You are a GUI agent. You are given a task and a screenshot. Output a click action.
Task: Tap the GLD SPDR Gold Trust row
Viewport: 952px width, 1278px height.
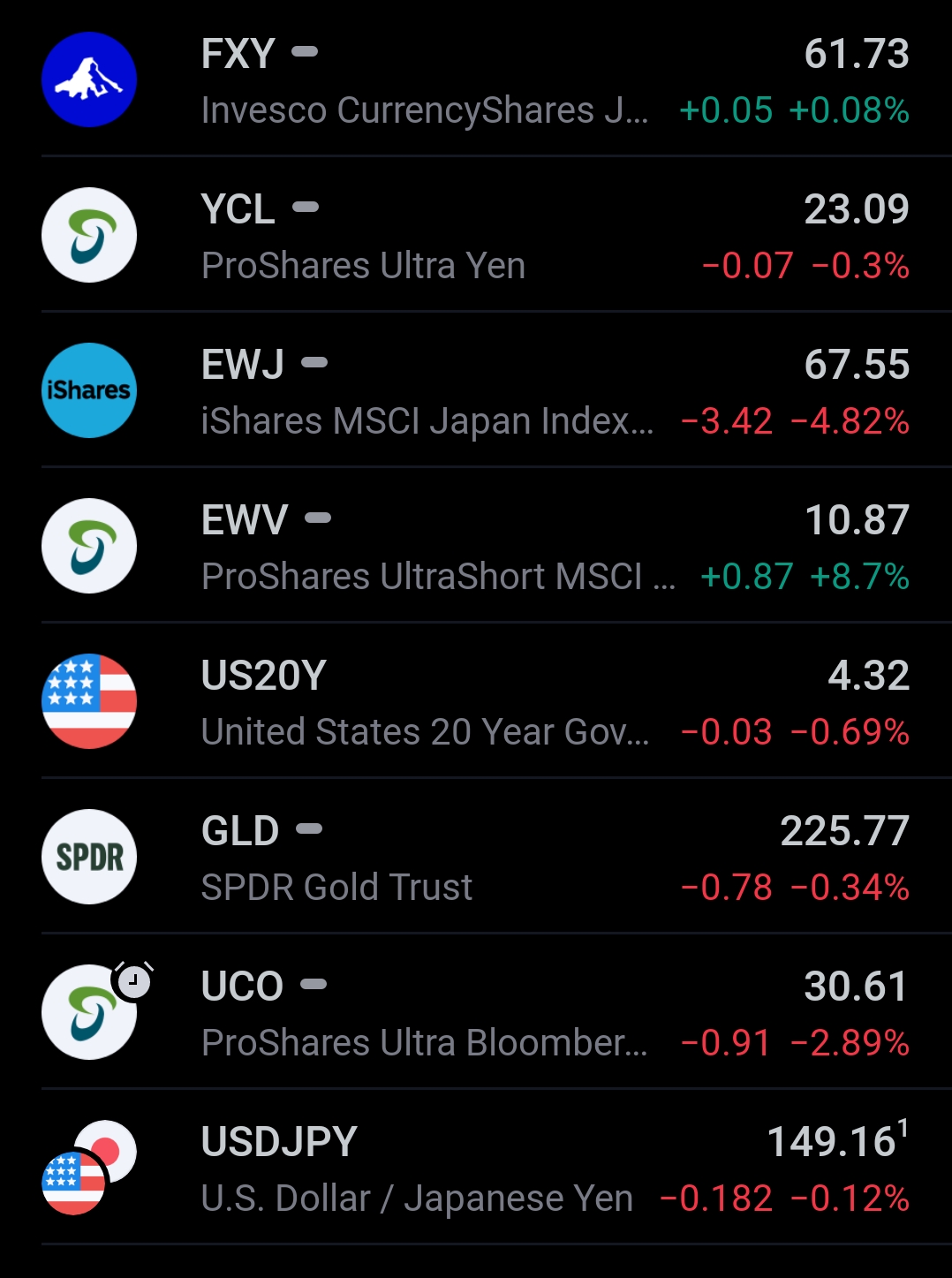click(x=475, y=858)
